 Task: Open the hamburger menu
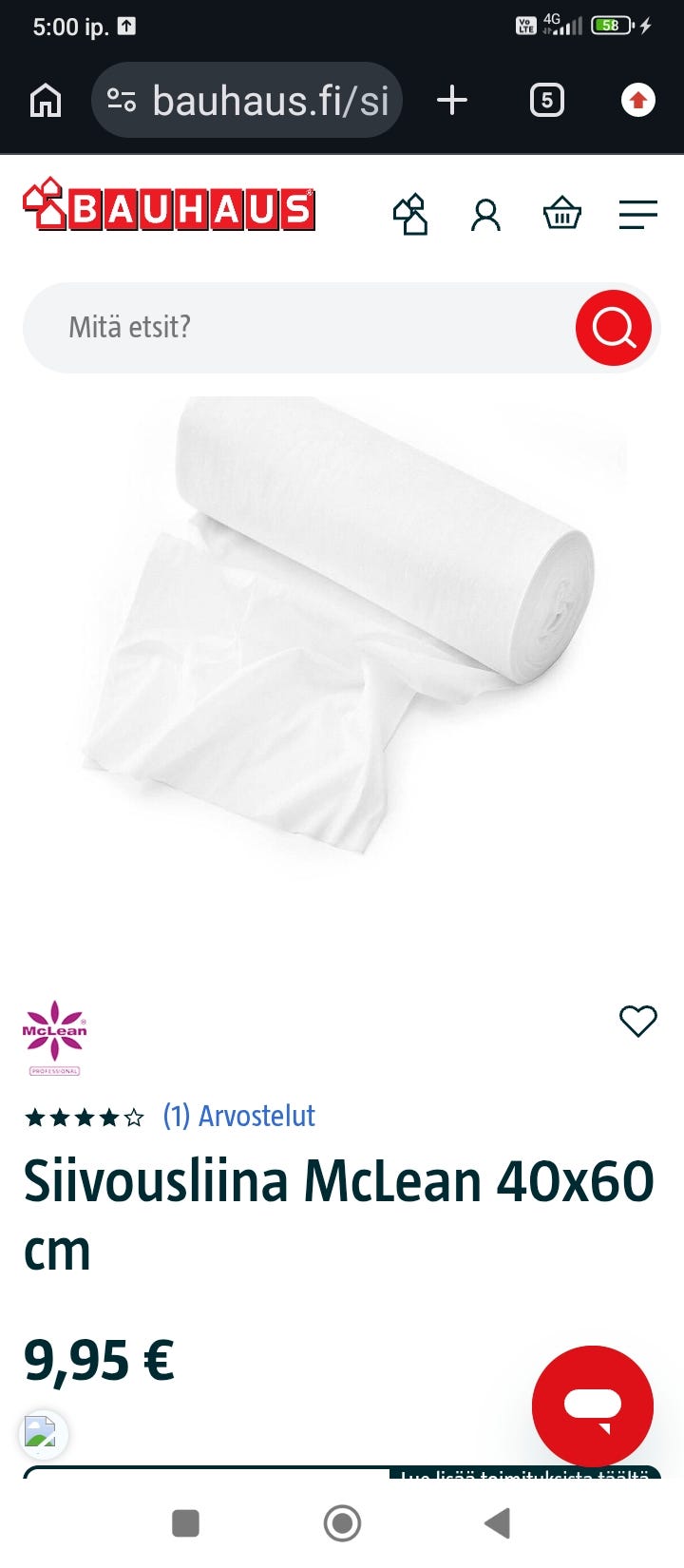(637, 215)
